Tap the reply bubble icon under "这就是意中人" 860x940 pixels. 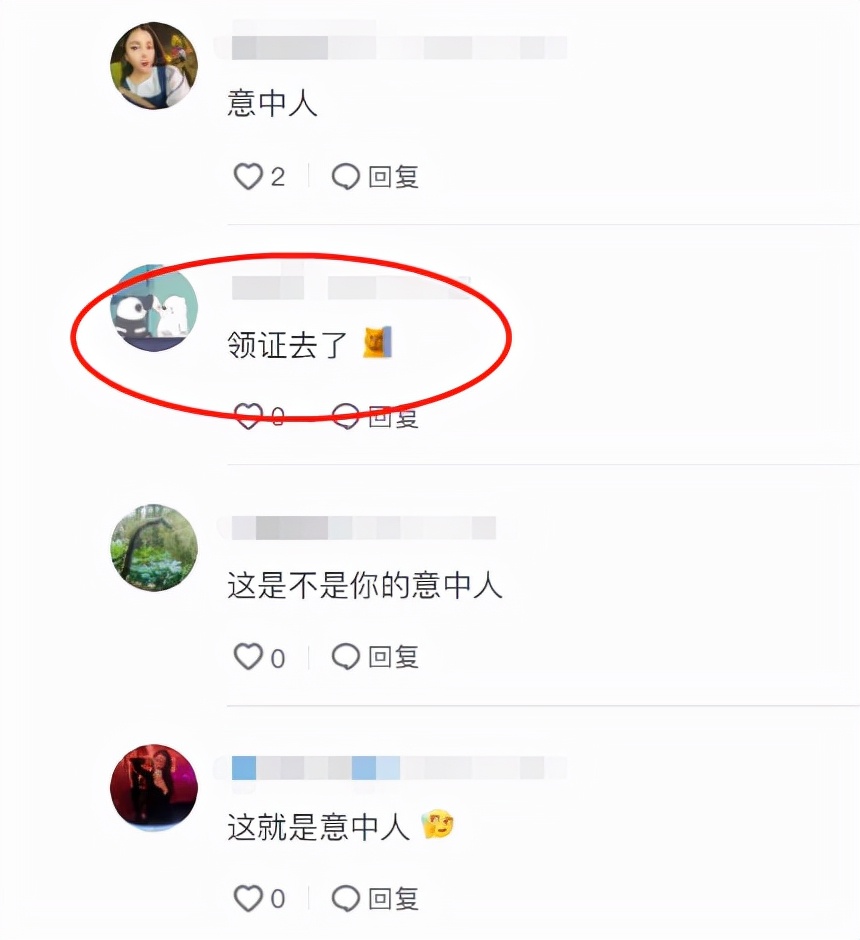click(x=346, y=898)
